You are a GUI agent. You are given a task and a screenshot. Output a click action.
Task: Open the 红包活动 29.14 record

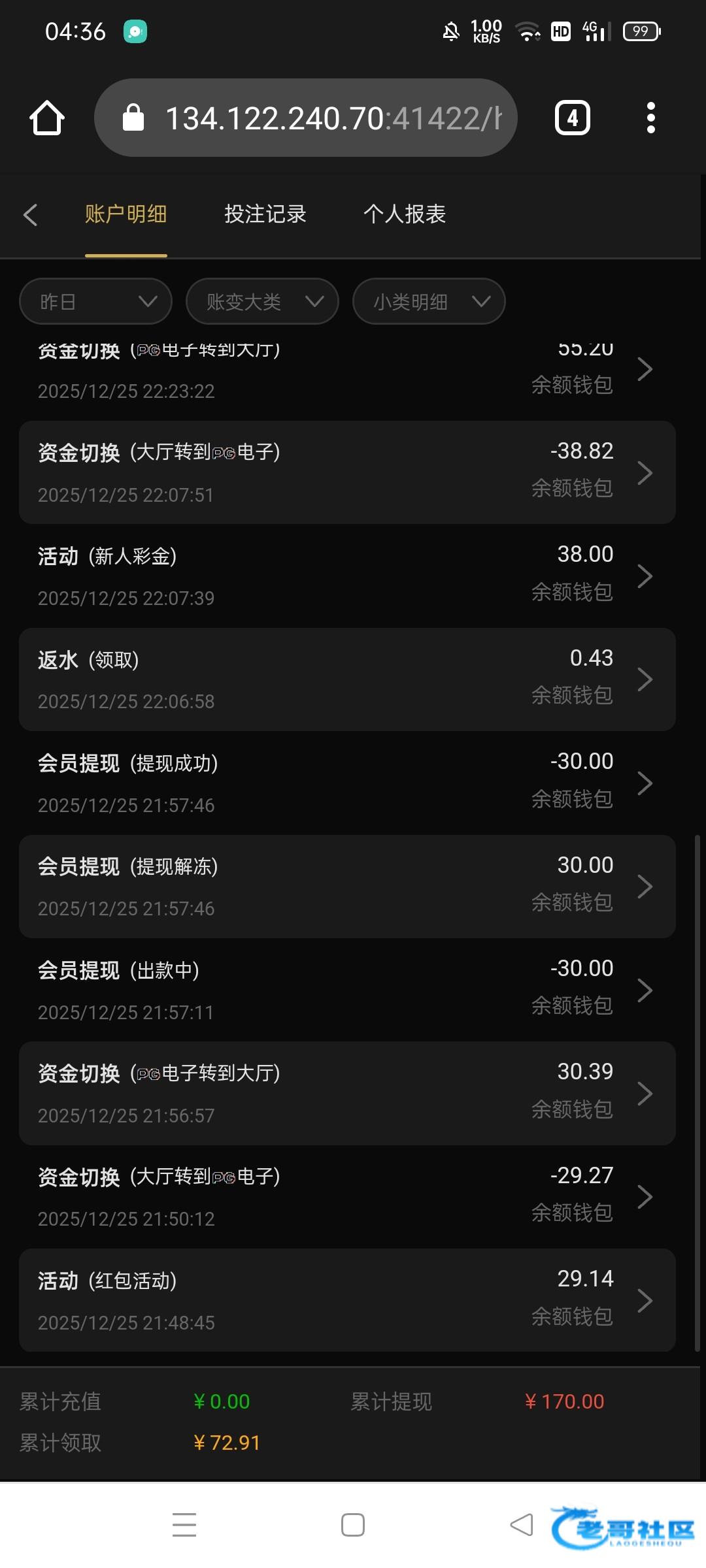[x=347, y=1300]
